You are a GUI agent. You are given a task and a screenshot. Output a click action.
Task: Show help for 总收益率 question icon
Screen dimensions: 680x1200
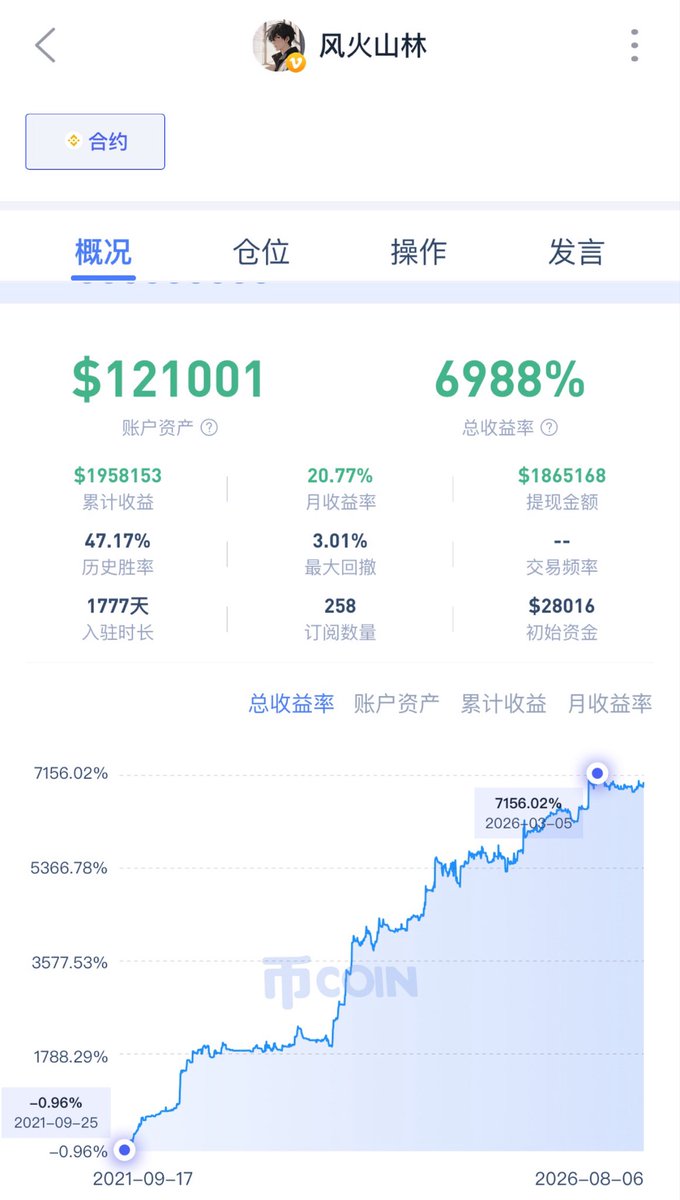tap(549, 428)
